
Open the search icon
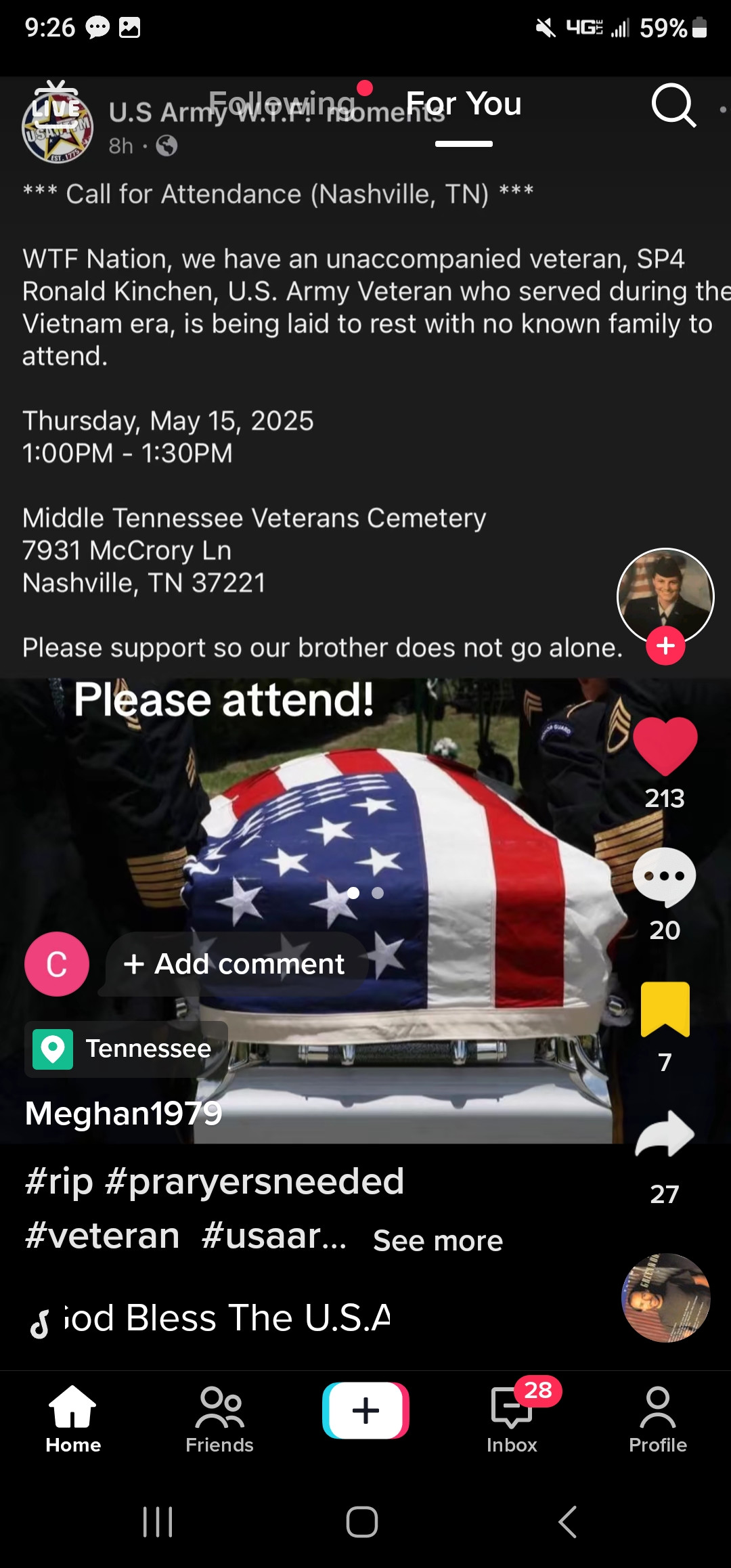click(x=673, y=106)
